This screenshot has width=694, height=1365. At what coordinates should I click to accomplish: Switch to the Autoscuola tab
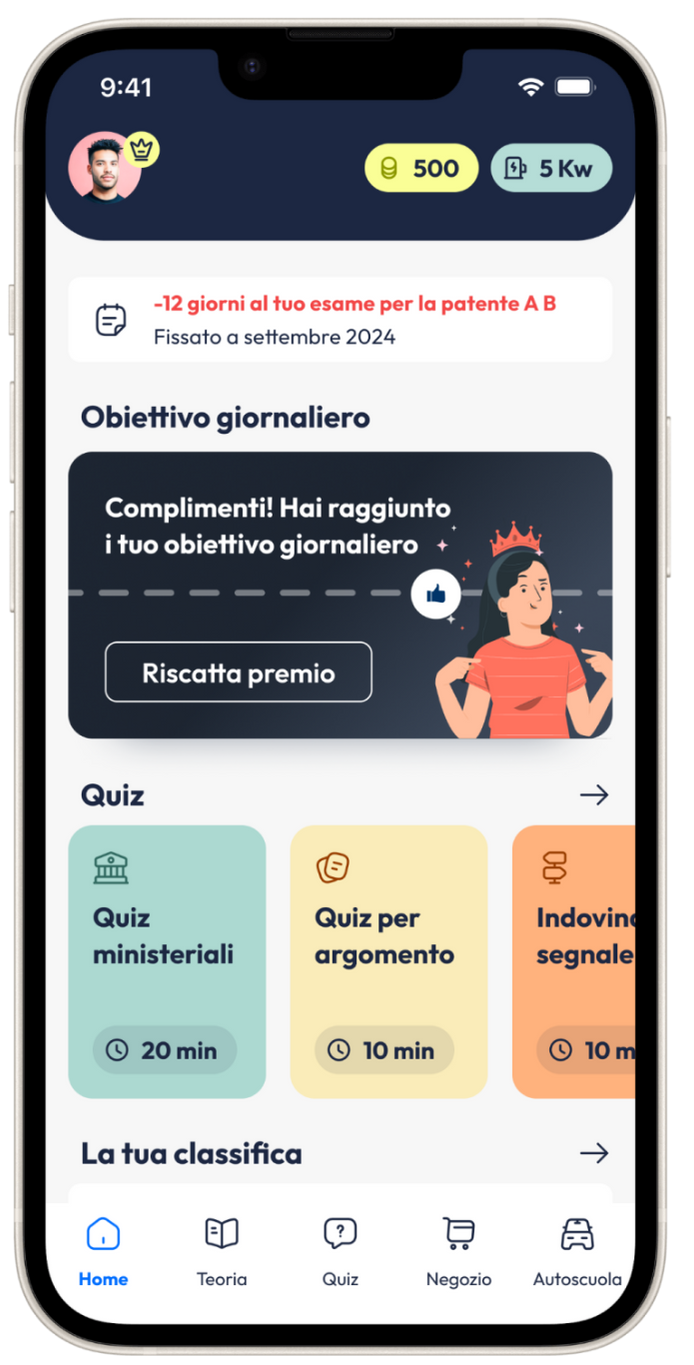coord(576,1250)
